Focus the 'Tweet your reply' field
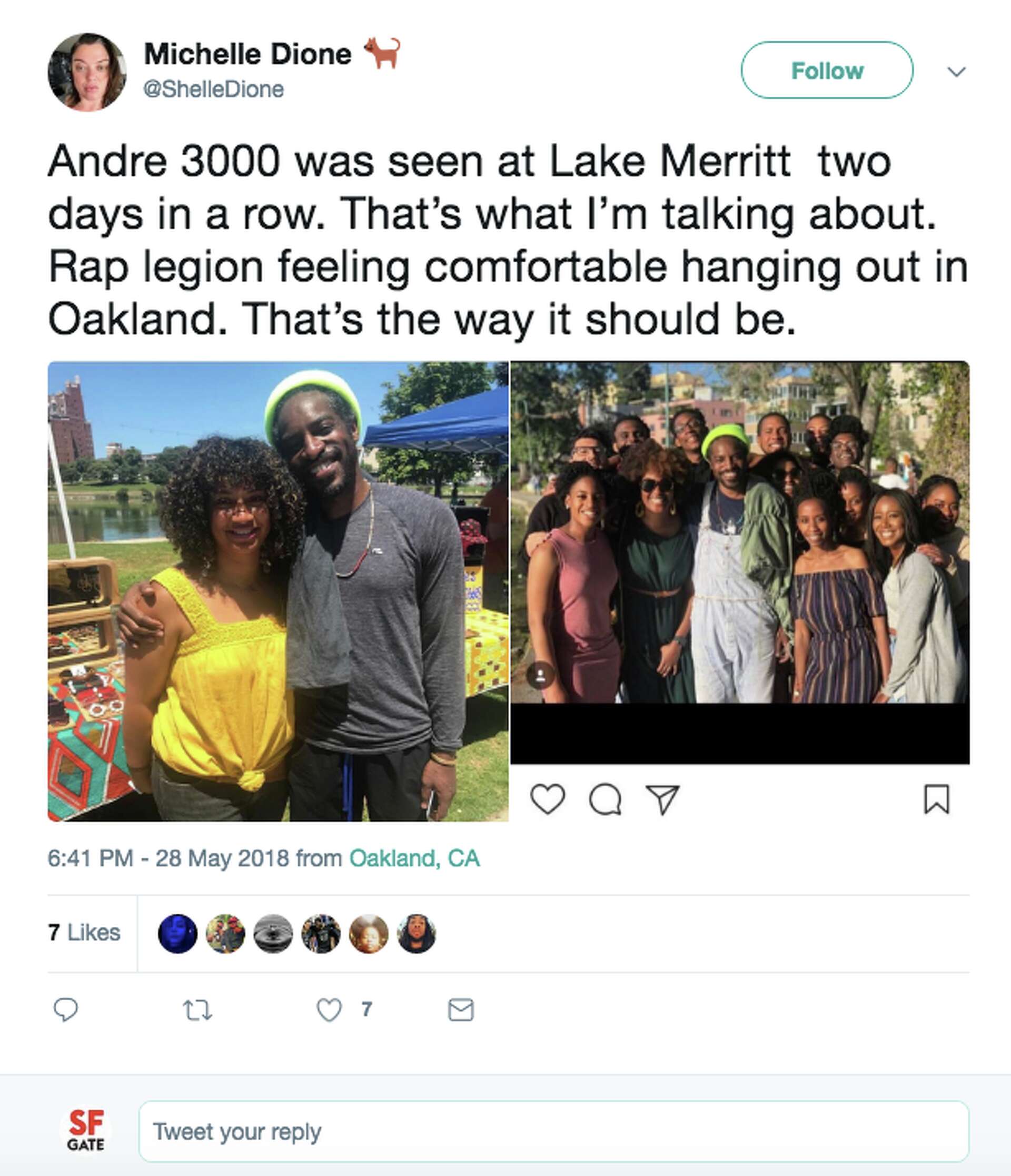This screenshot has width=1011, height=1176. click(553, 1132)
